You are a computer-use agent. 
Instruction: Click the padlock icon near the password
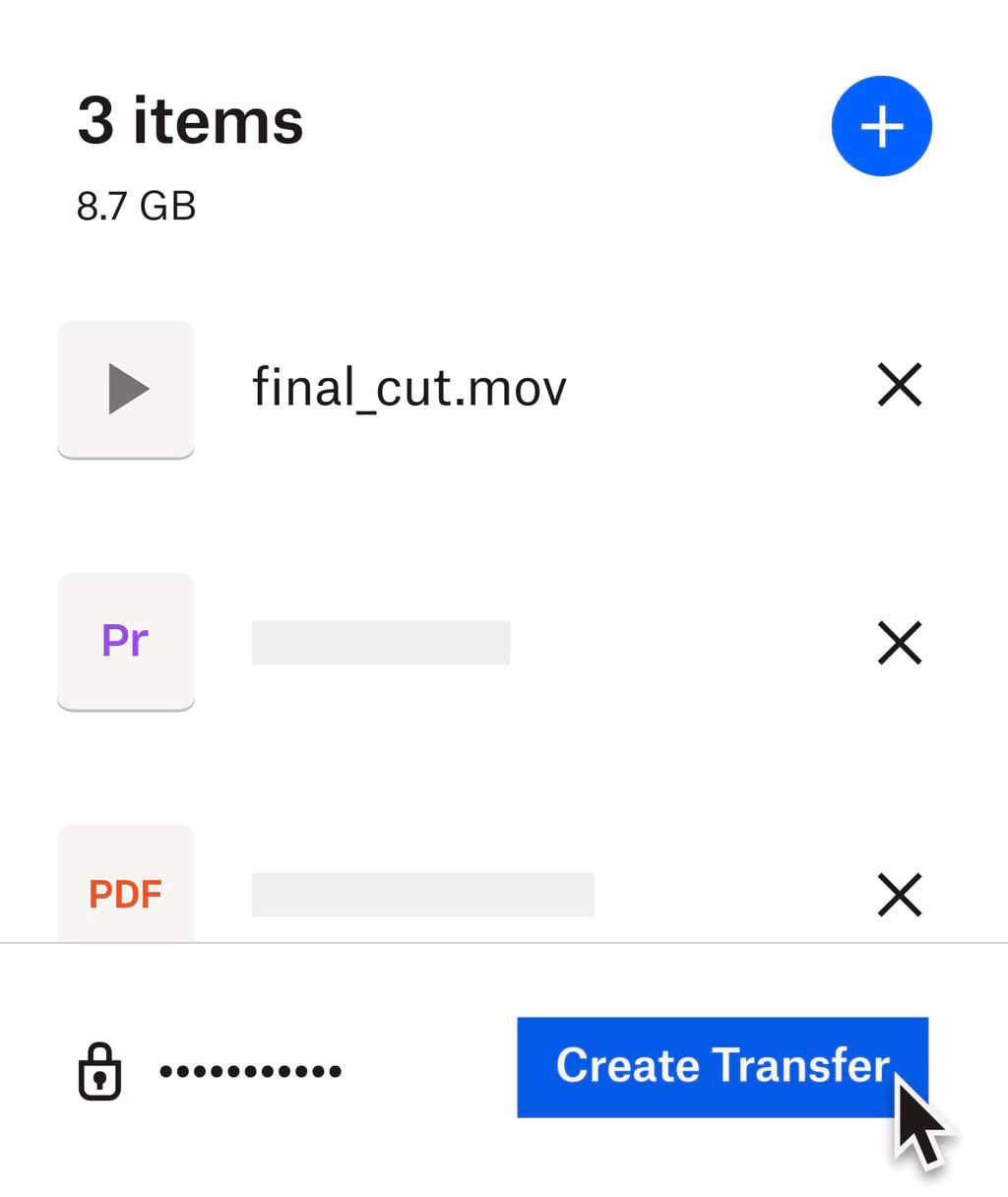[98, 1072]
